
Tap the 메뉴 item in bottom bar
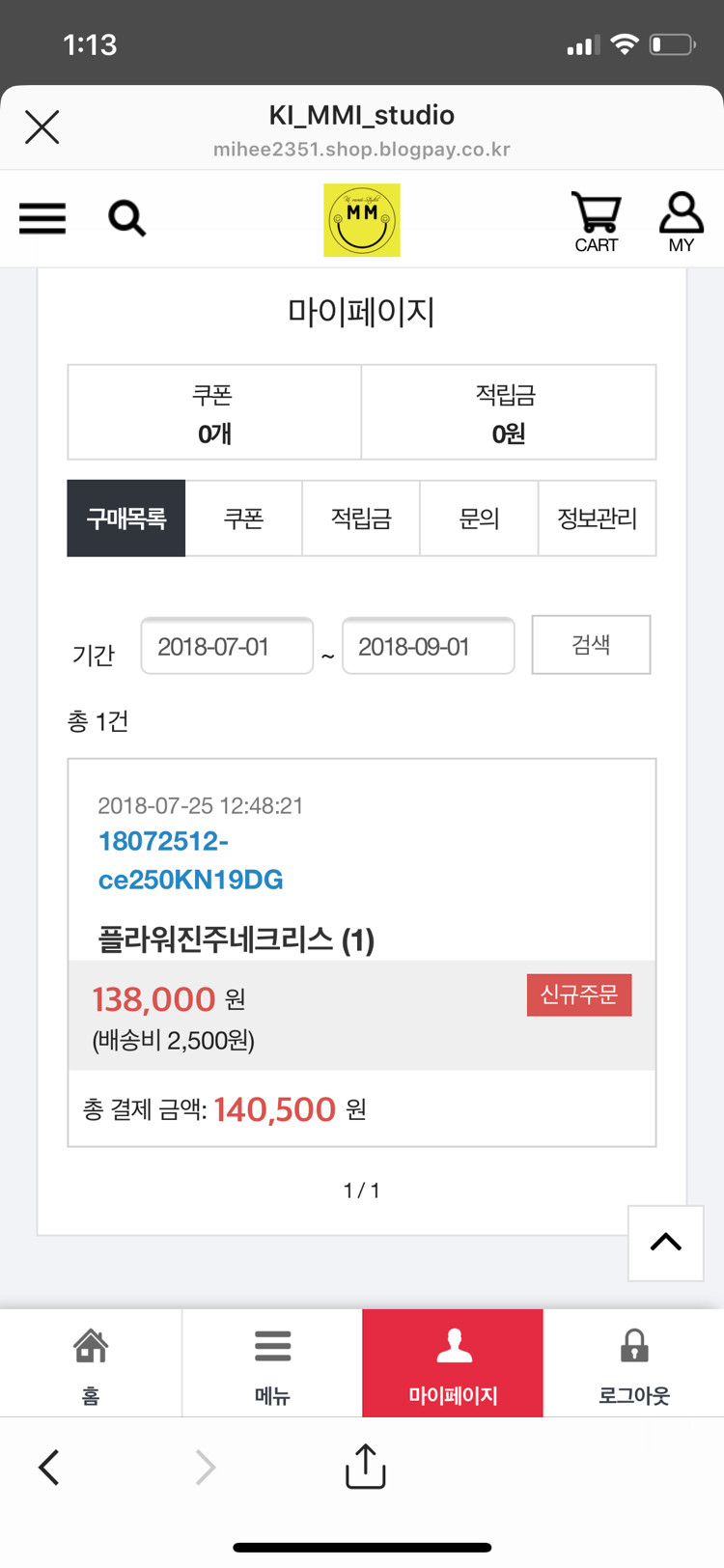coord(271,1361)
